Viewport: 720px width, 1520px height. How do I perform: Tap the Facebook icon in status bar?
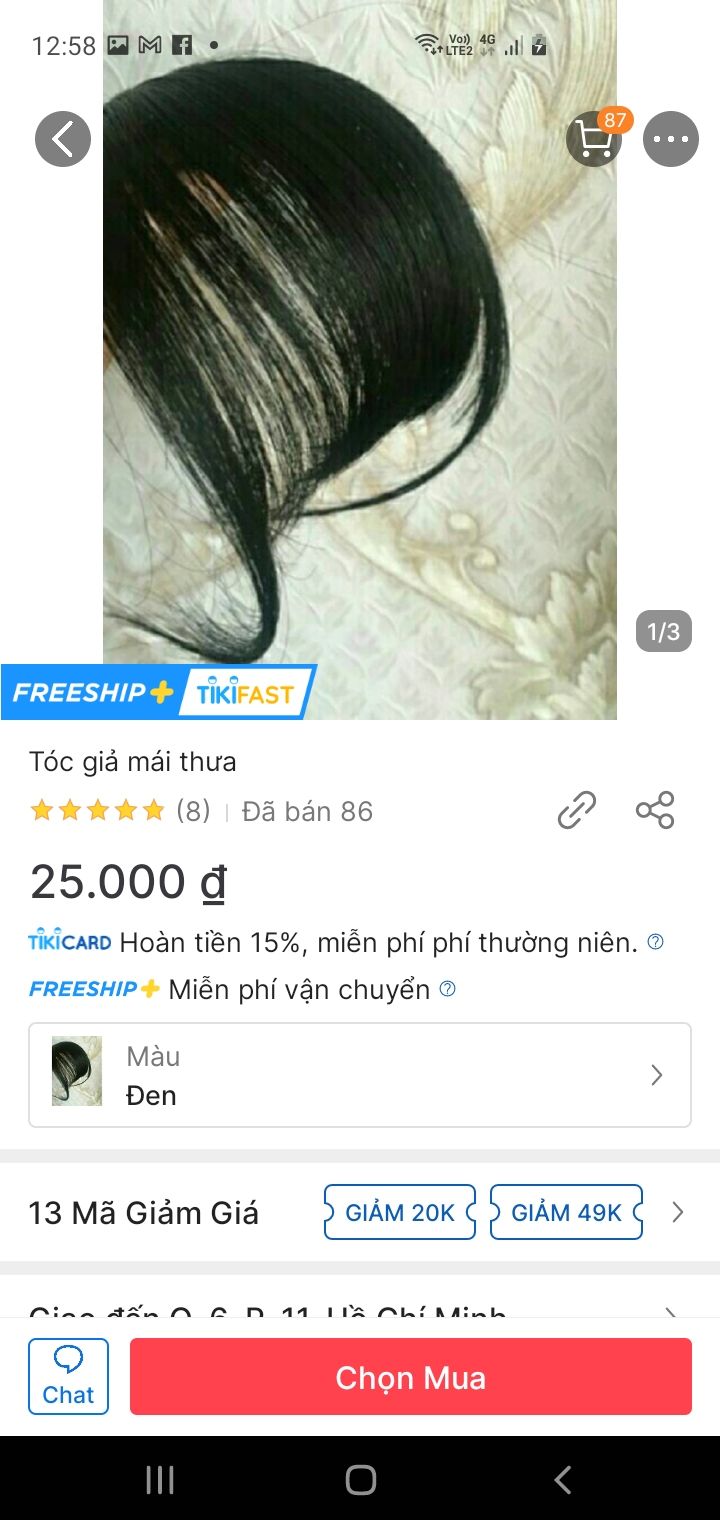point(183,44)
